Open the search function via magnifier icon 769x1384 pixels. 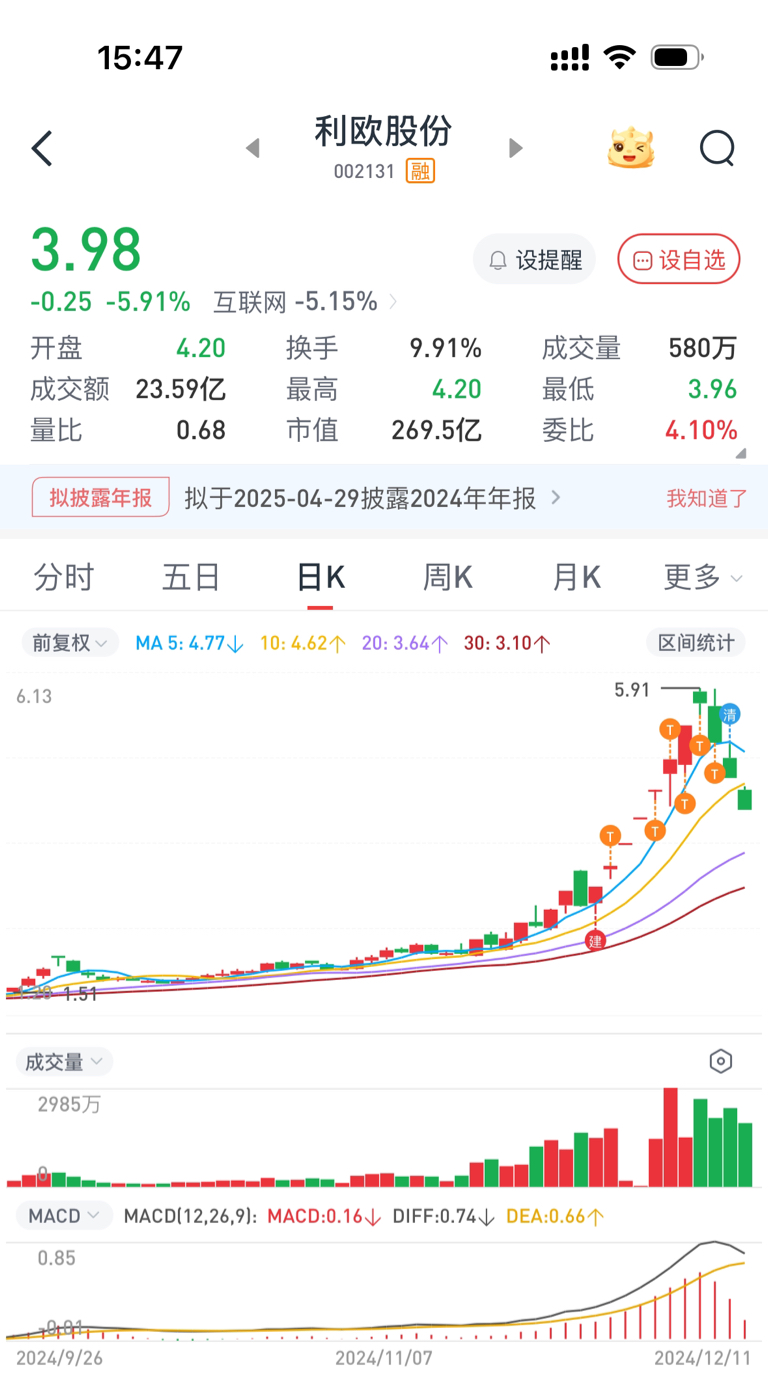(717, 147)
